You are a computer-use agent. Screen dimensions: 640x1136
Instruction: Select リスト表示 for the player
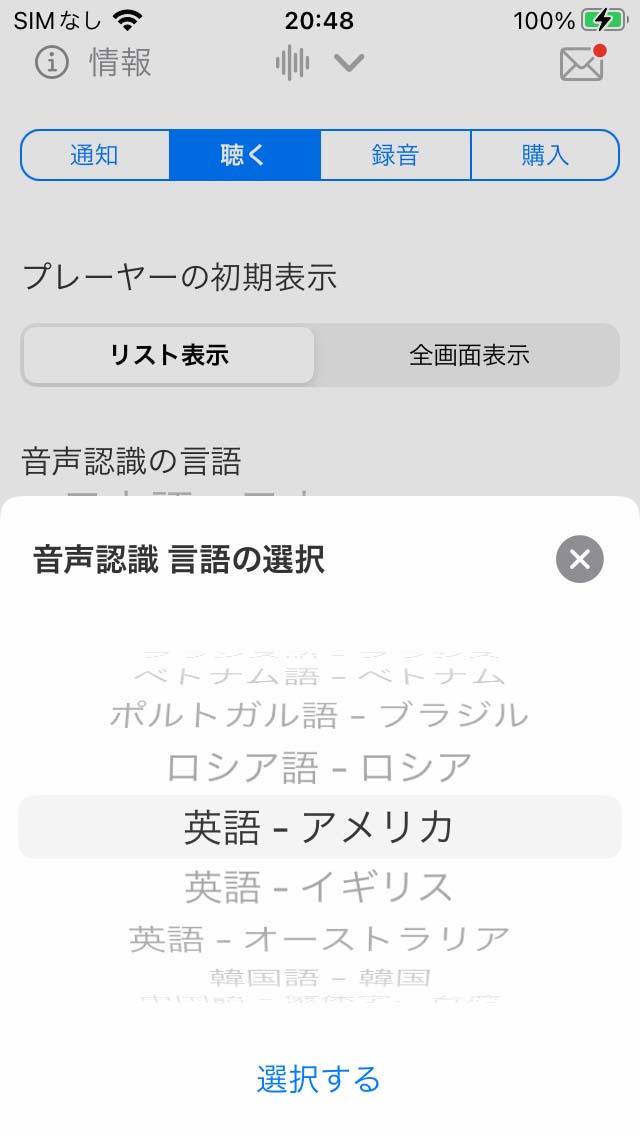[x=169, y=355]
